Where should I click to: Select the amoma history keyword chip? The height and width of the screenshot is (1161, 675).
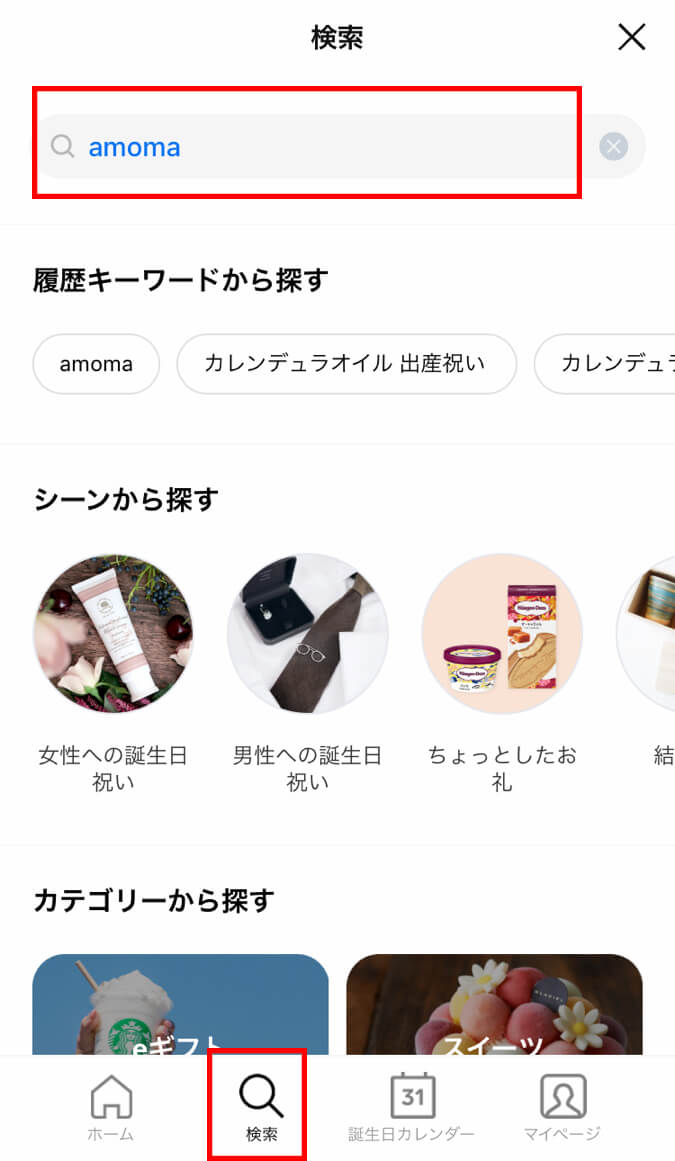click(x=96, y=364)
